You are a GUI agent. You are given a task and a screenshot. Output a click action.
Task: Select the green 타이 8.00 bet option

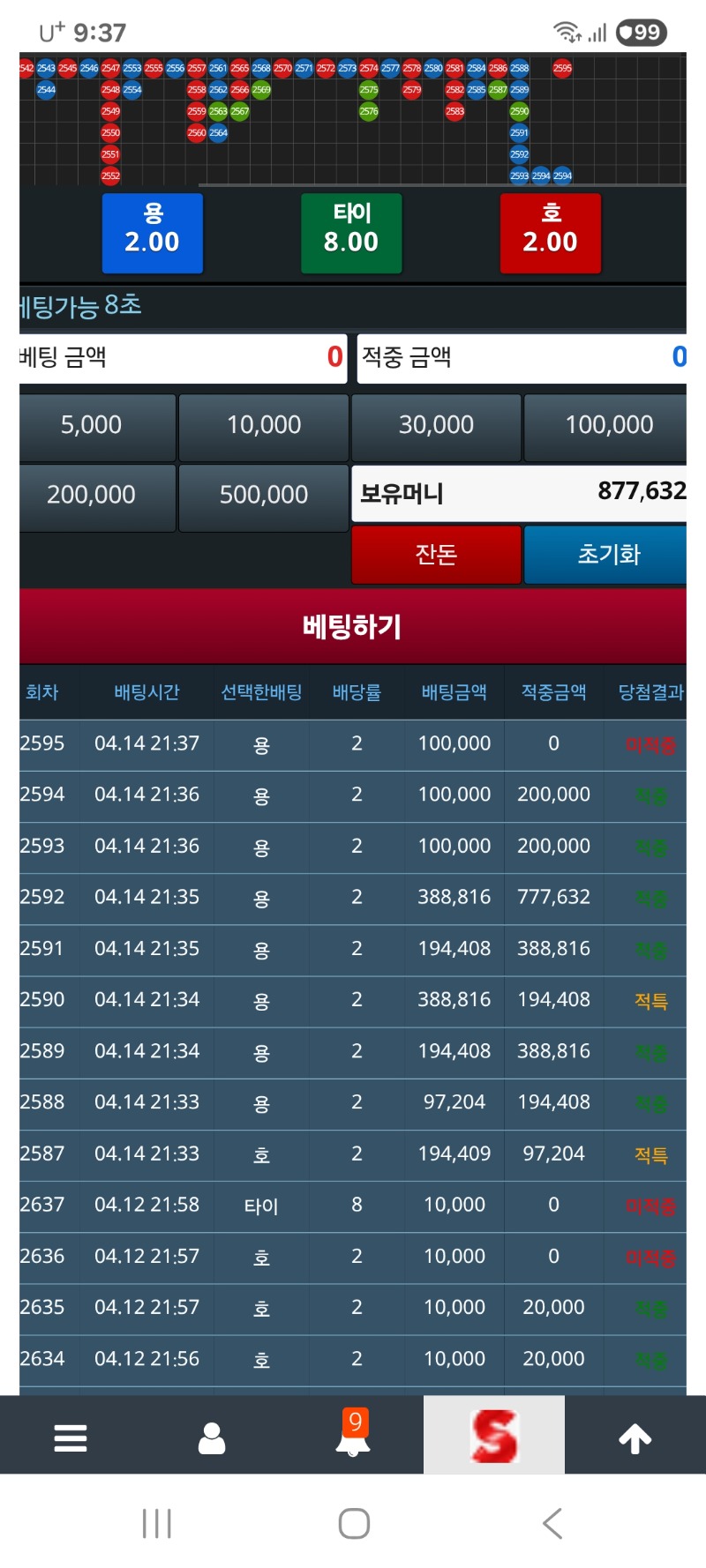point(351,233)
